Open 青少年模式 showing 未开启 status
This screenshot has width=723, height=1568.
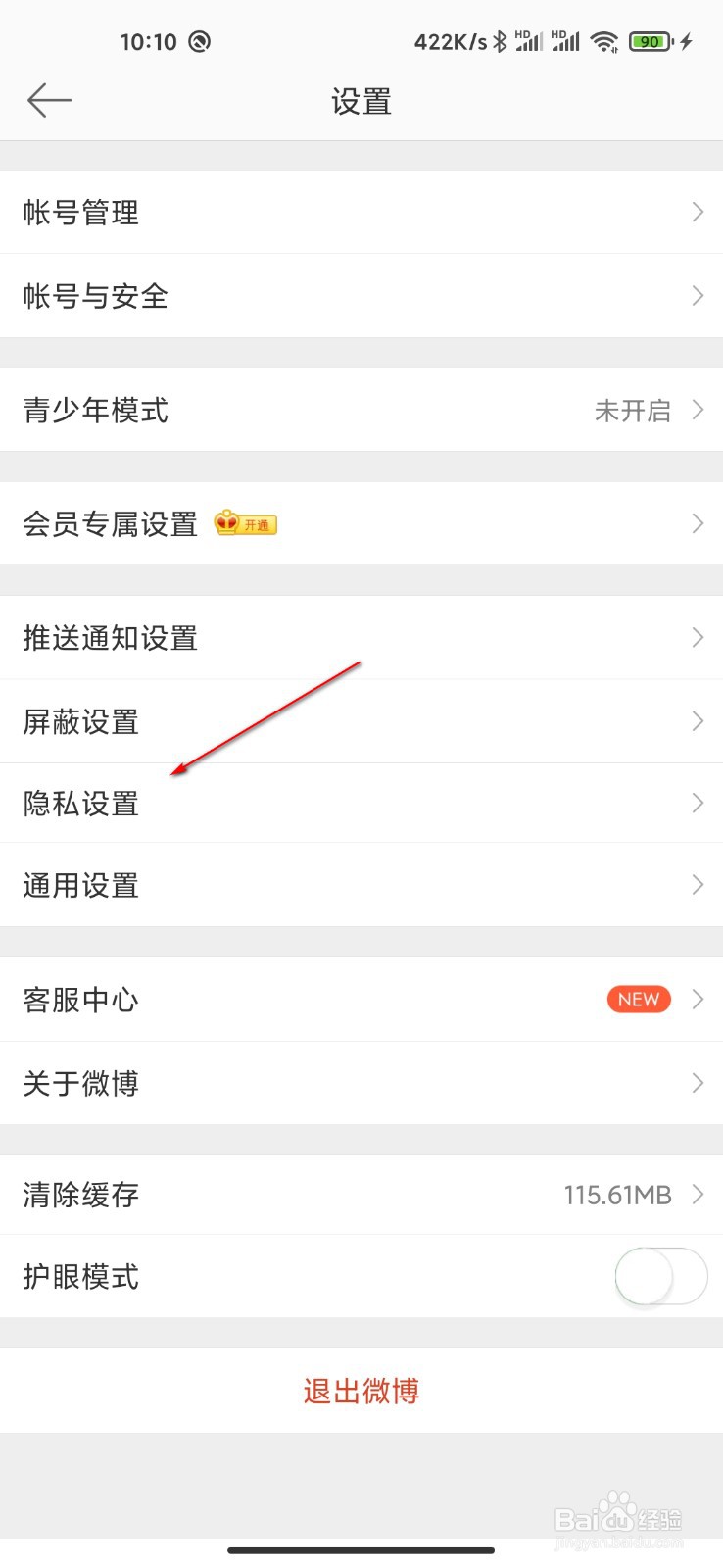tap(361, 411)
